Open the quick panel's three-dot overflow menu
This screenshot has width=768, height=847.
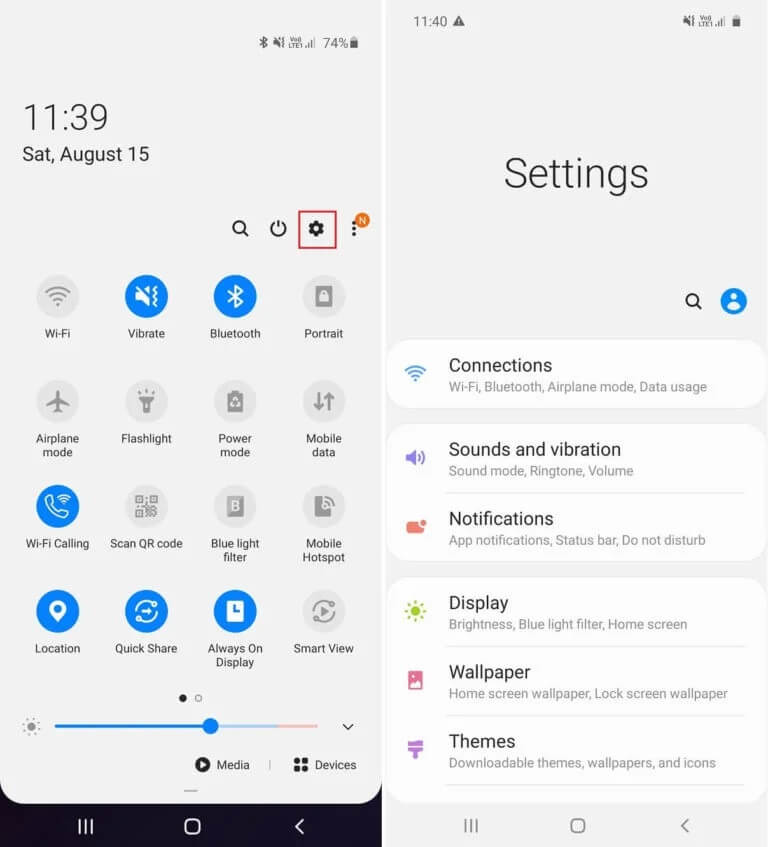point(354,229)
